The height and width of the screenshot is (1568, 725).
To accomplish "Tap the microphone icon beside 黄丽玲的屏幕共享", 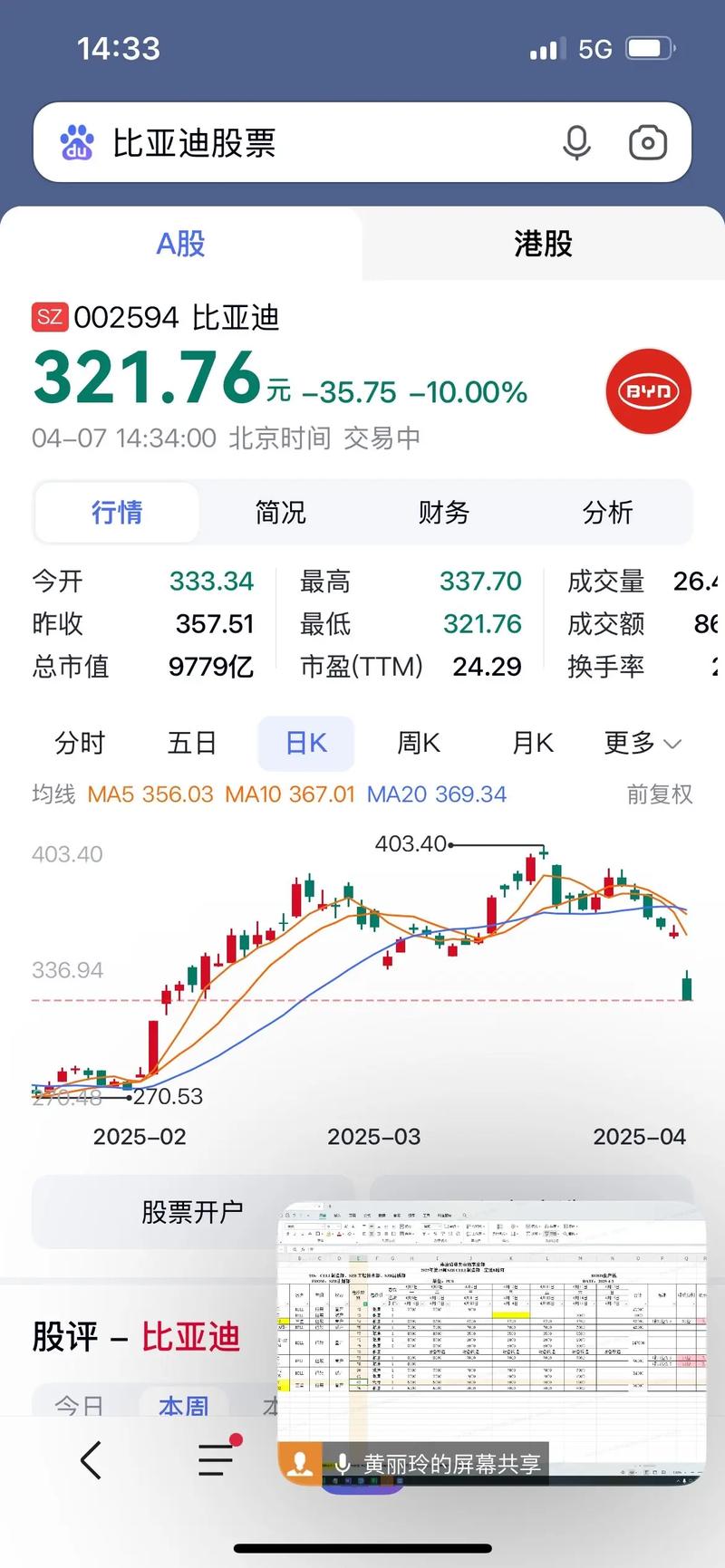I will 343,1464.
